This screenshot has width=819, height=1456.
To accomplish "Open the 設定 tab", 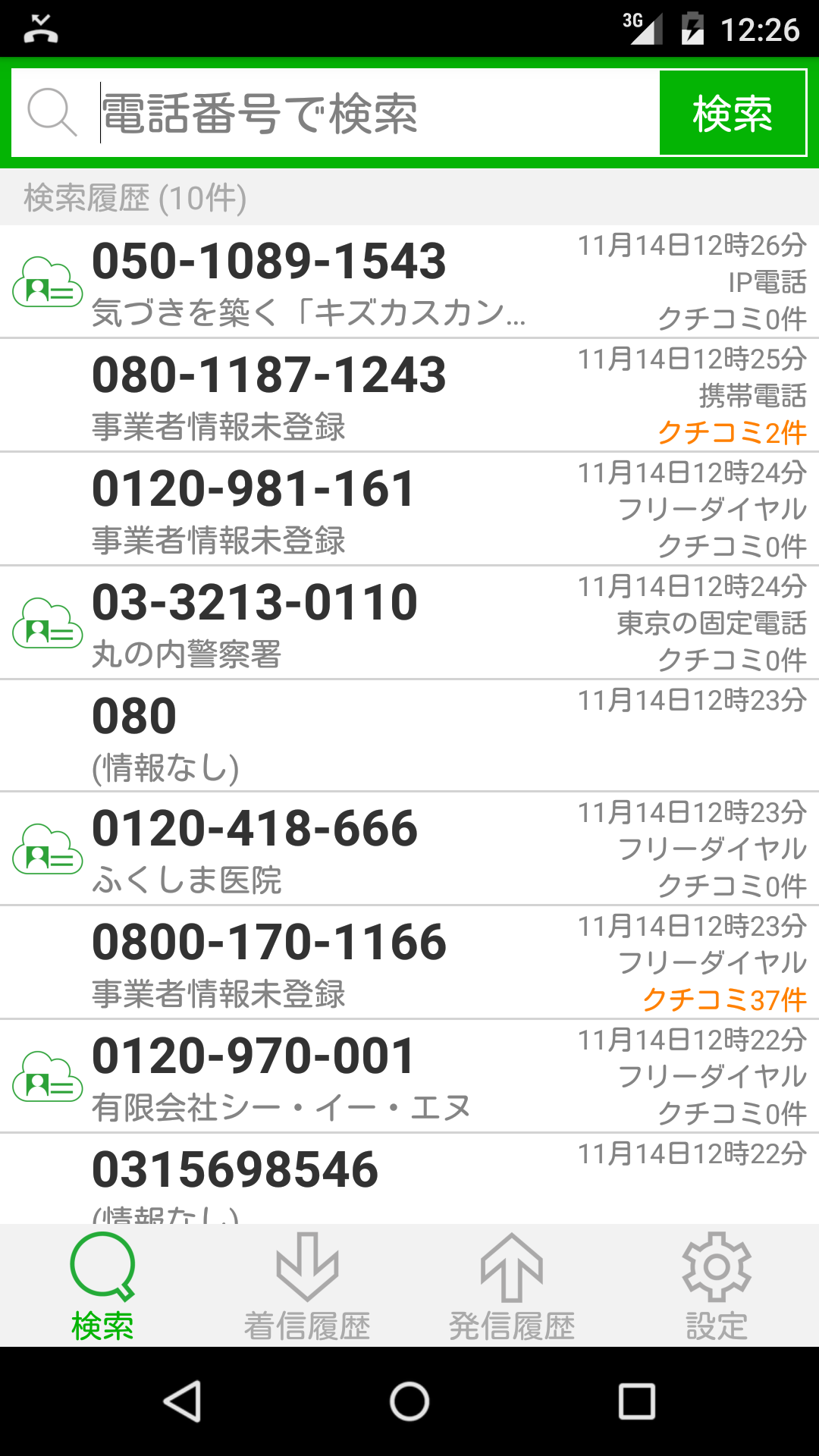I will (717, 1286).
